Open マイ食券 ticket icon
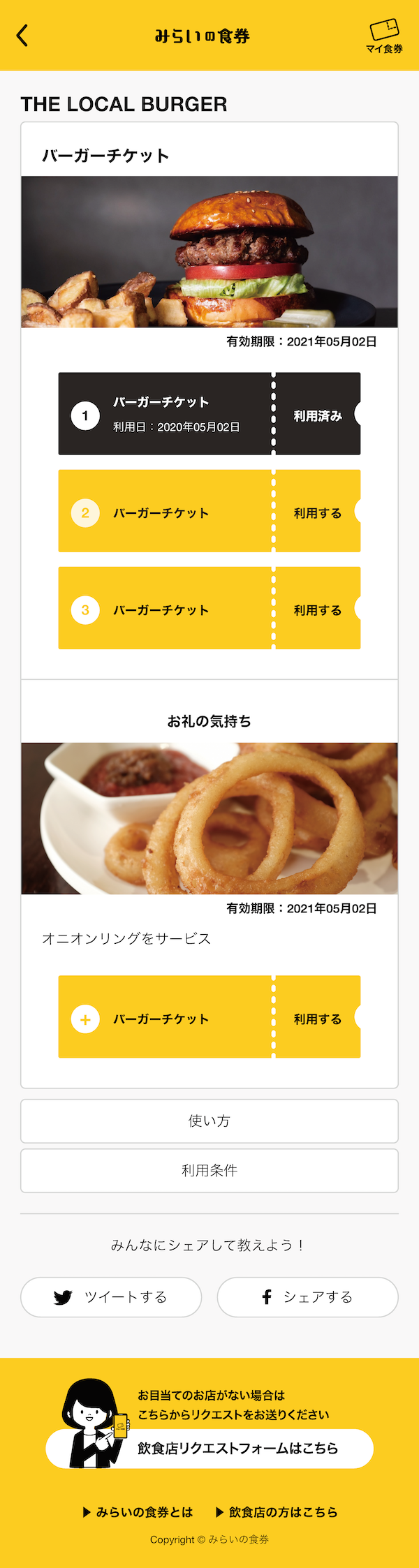Screen dimensions: 419x1568 point(384,36)
